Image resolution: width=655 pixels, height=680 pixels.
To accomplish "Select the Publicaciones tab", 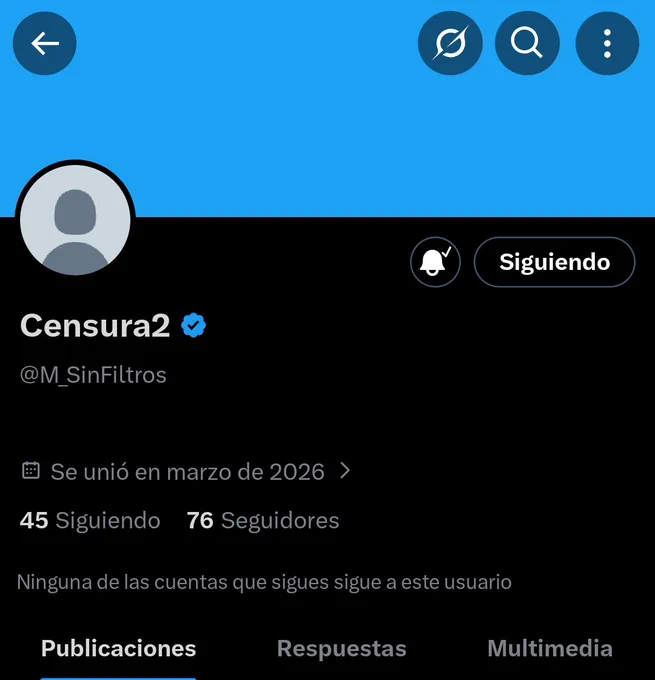I will pos(118,649).
